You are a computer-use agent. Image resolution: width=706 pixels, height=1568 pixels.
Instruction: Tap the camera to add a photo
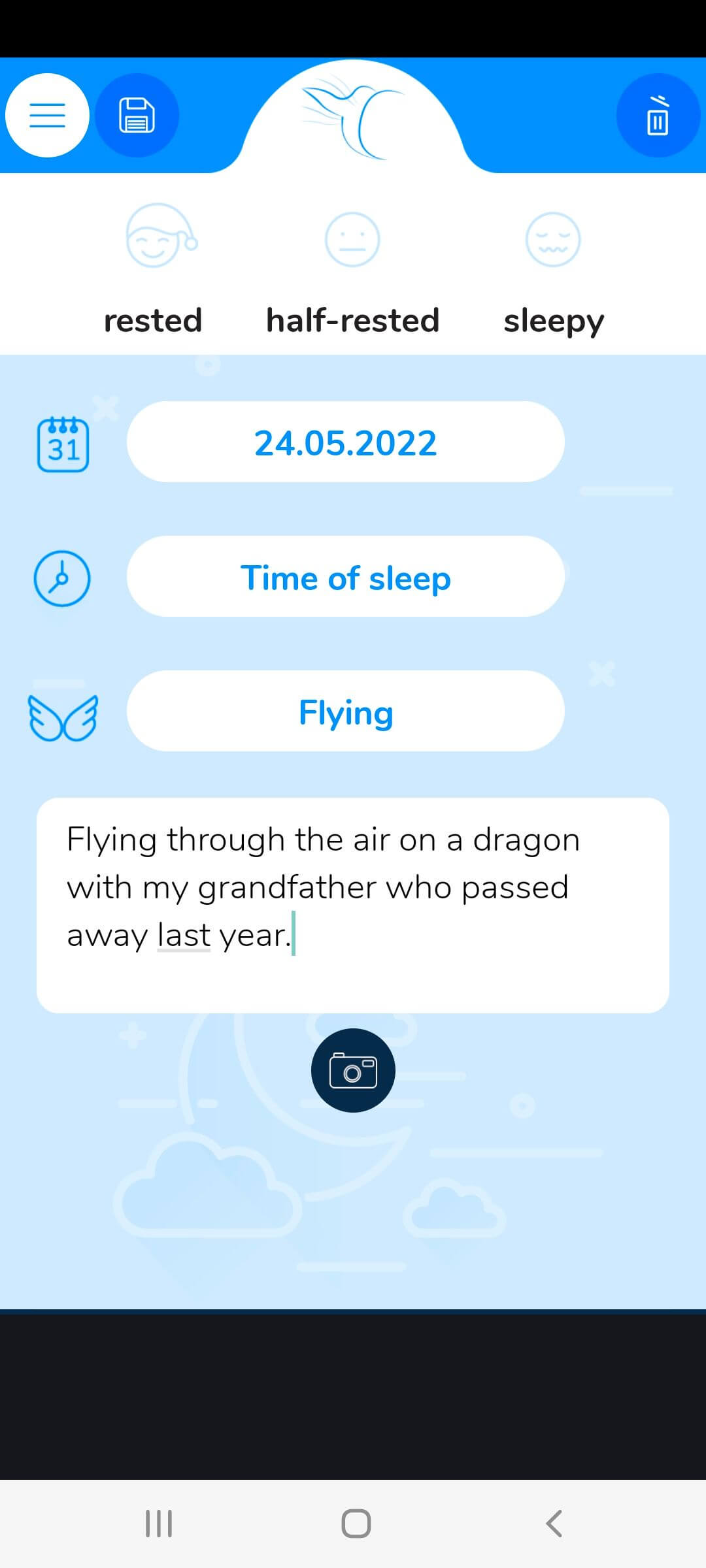click(x=352, y=1070)
